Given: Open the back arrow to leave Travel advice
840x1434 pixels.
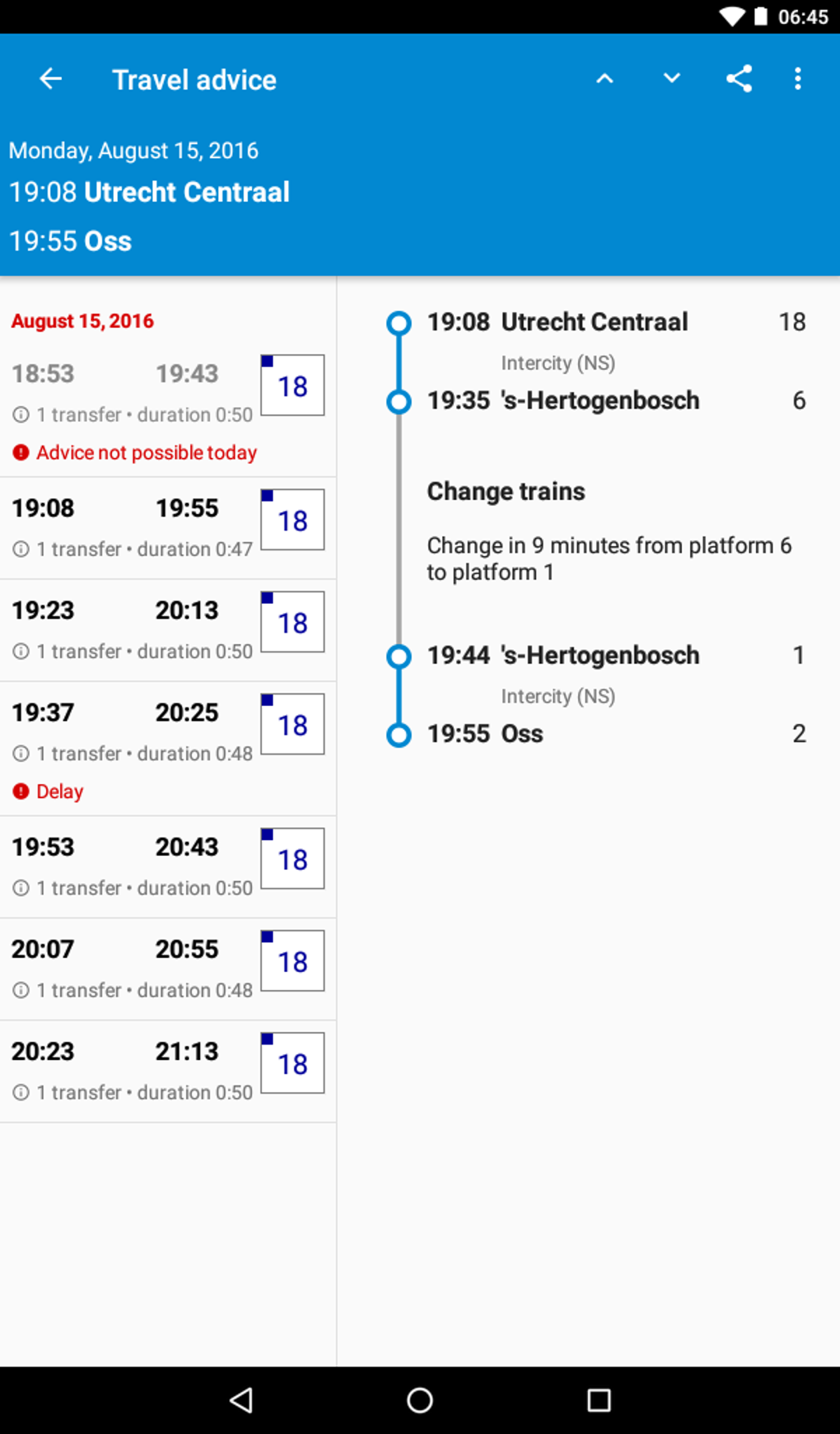Looking at the screenshot, I should click(50, 78).
